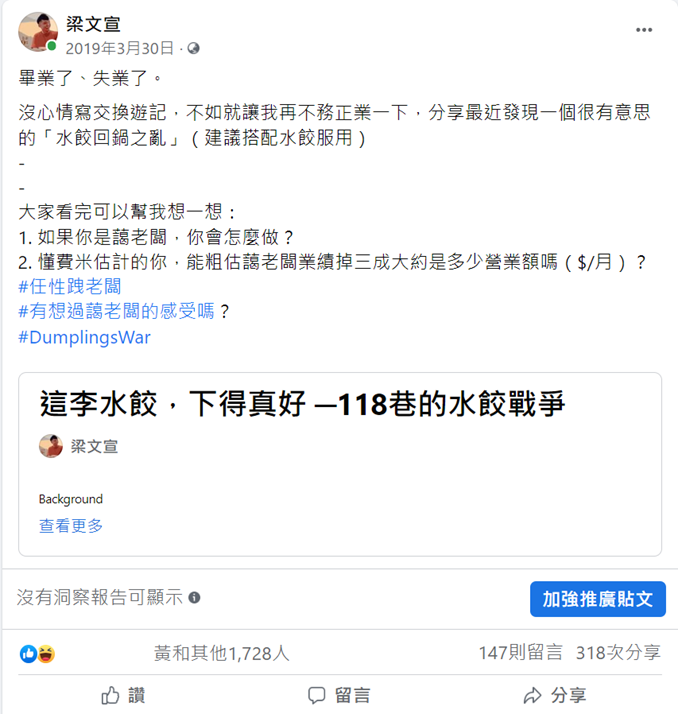678x714 pixels.
Task: Open the #DumplingsWar hashtag
Action: (x=84, y=337)
